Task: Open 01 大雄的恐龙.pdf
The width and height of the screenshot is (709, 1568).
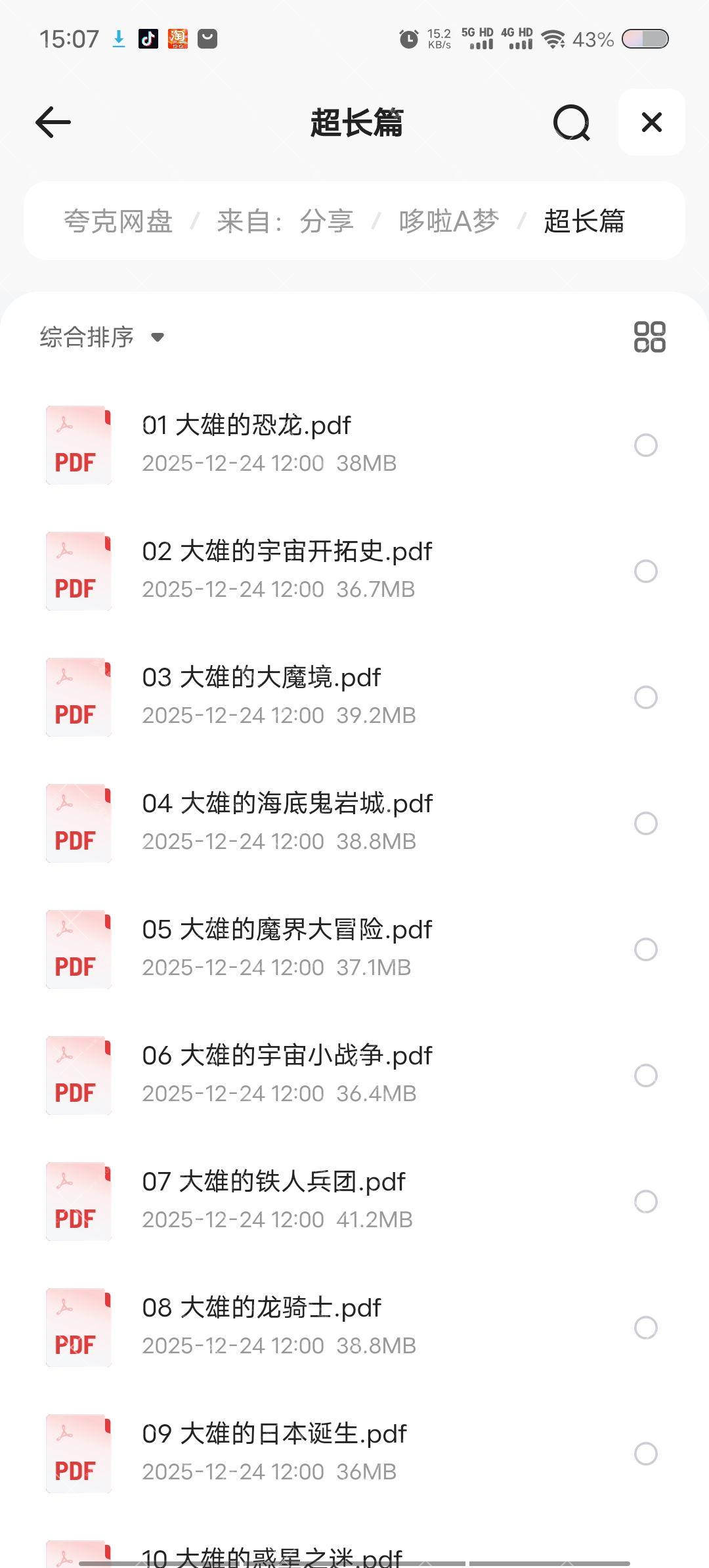Action: tap(247, 426)
